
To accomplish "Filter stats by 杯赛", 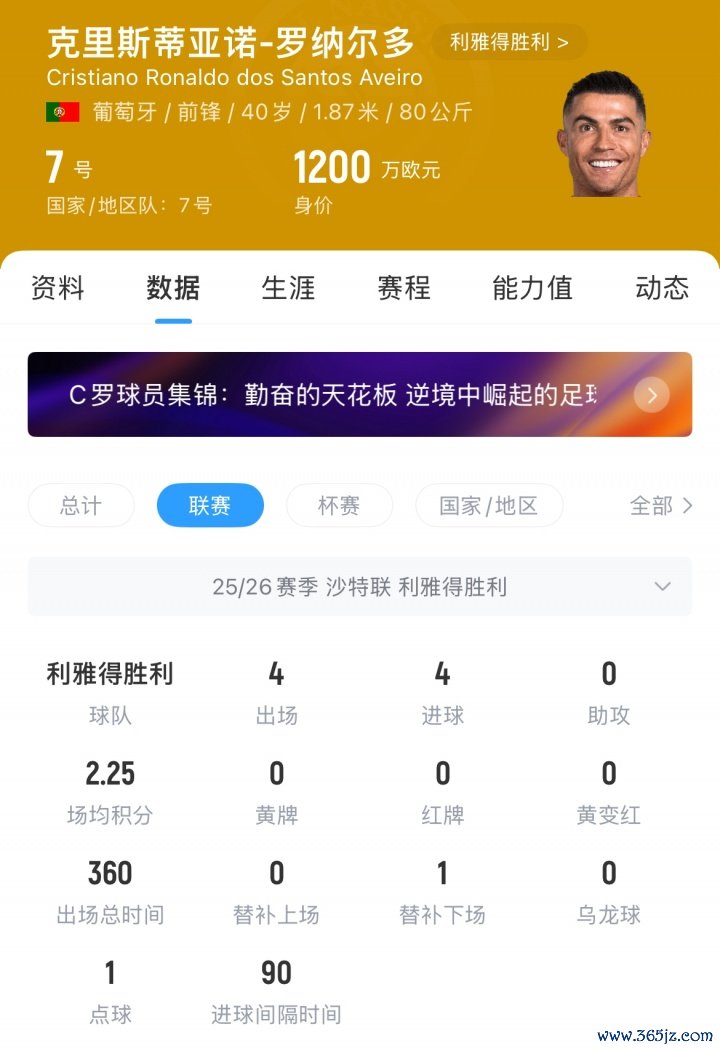I will point(339,506).
